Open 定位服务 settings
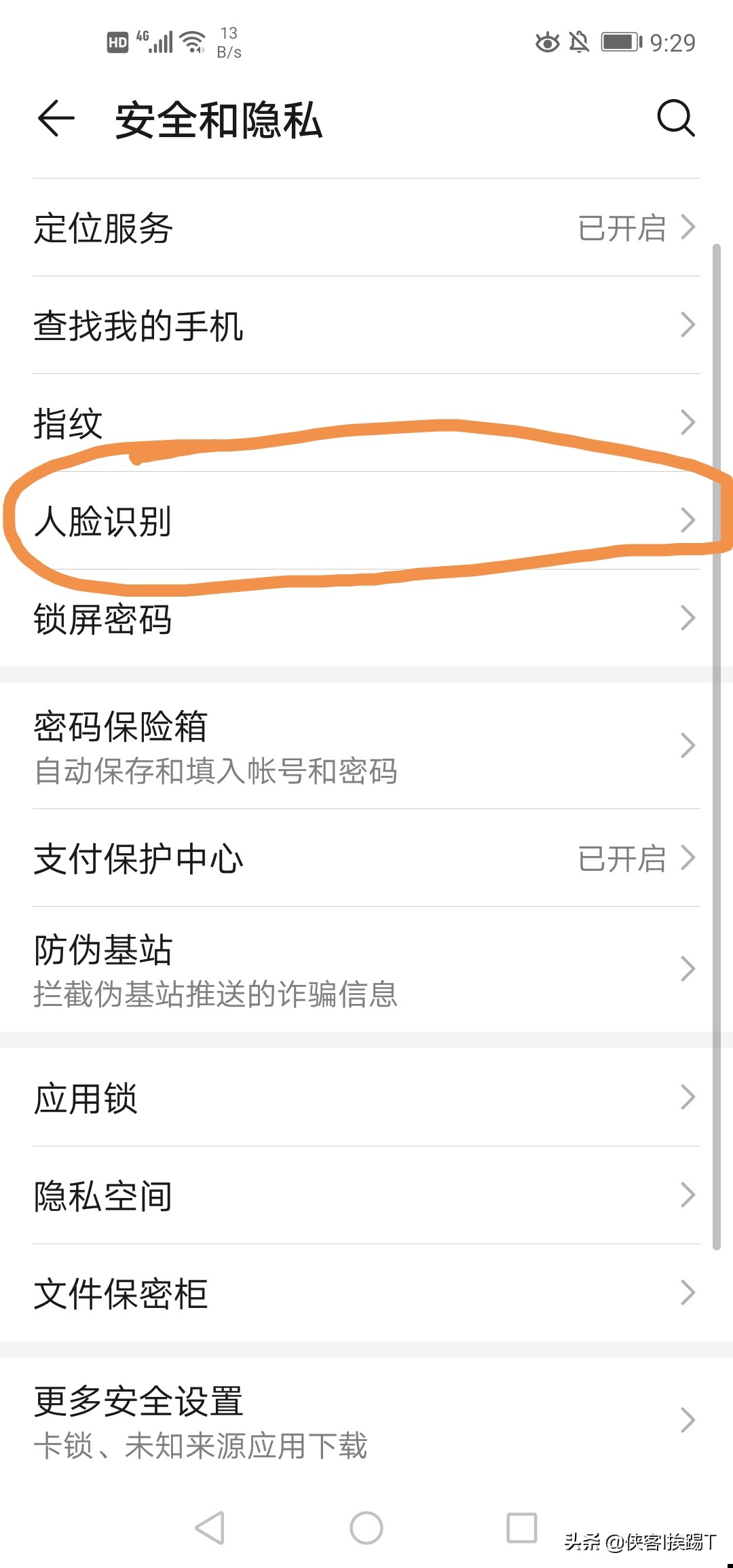Screen dimensions: 733x1568 [x=366, y=227]
